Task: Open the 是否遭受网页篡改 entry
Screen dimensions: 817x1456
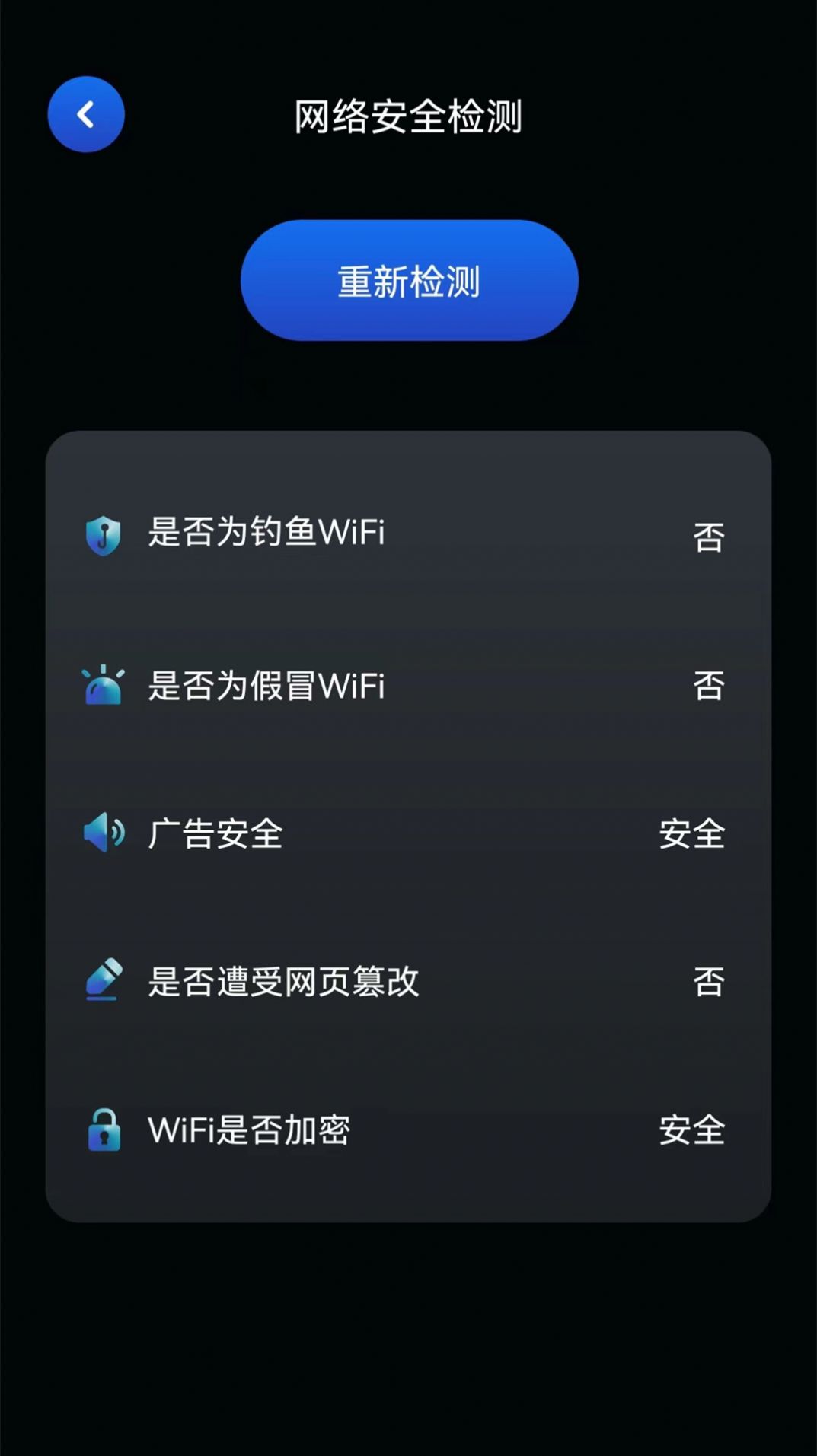Action: click(408, 982)
